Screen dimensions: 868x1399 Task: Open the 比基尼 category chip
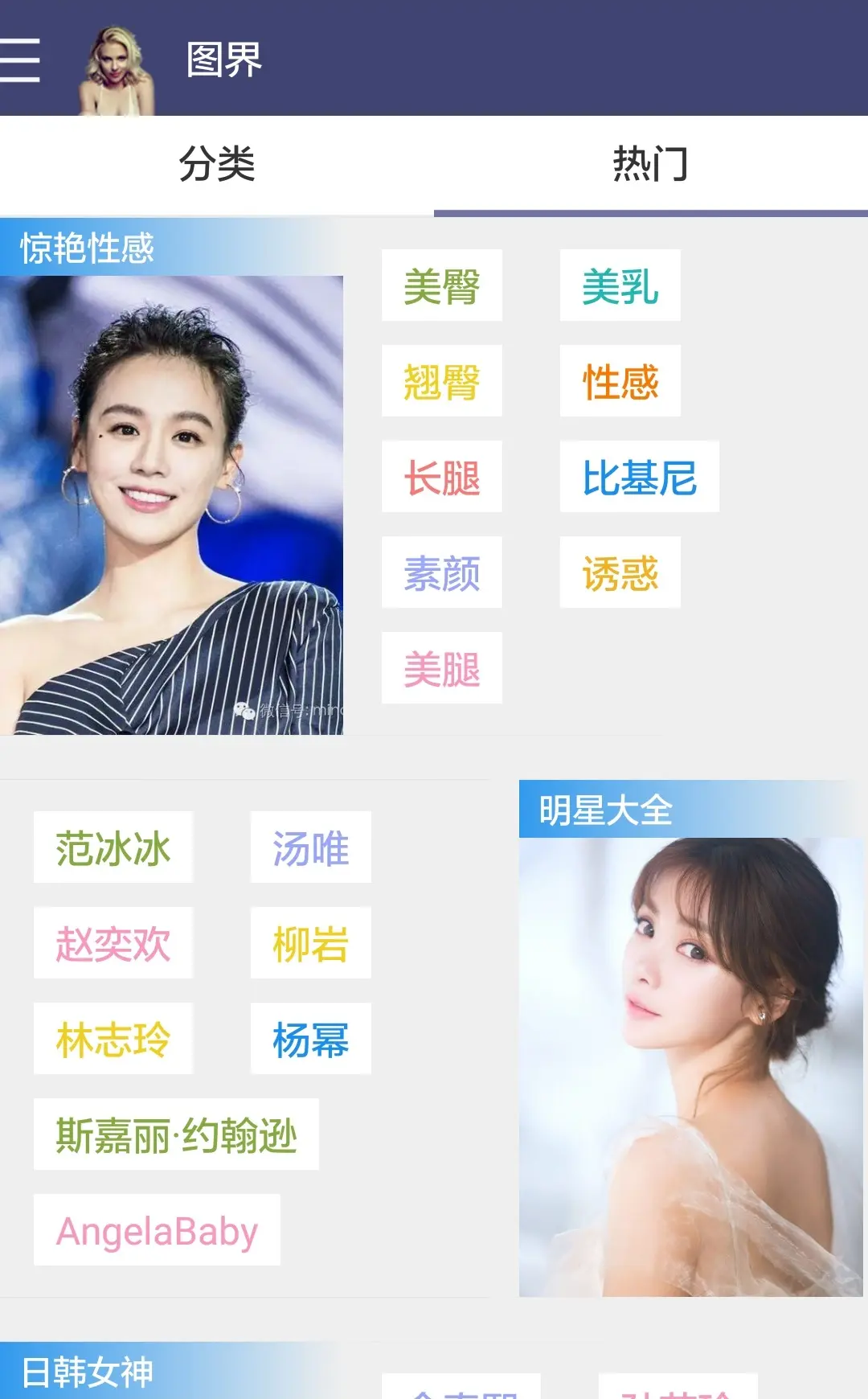pos(639,477)
